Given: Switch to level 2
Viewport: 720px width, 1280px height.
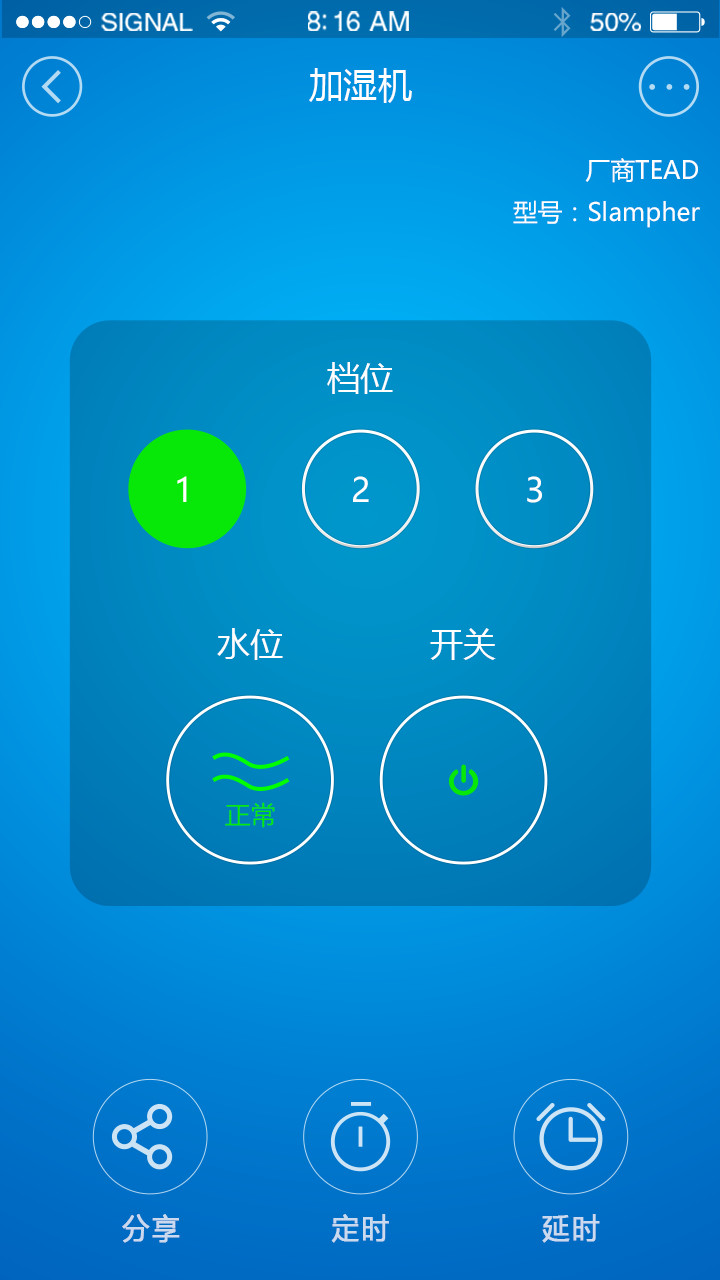Looking at the screenshot, I should coord(360,489).
